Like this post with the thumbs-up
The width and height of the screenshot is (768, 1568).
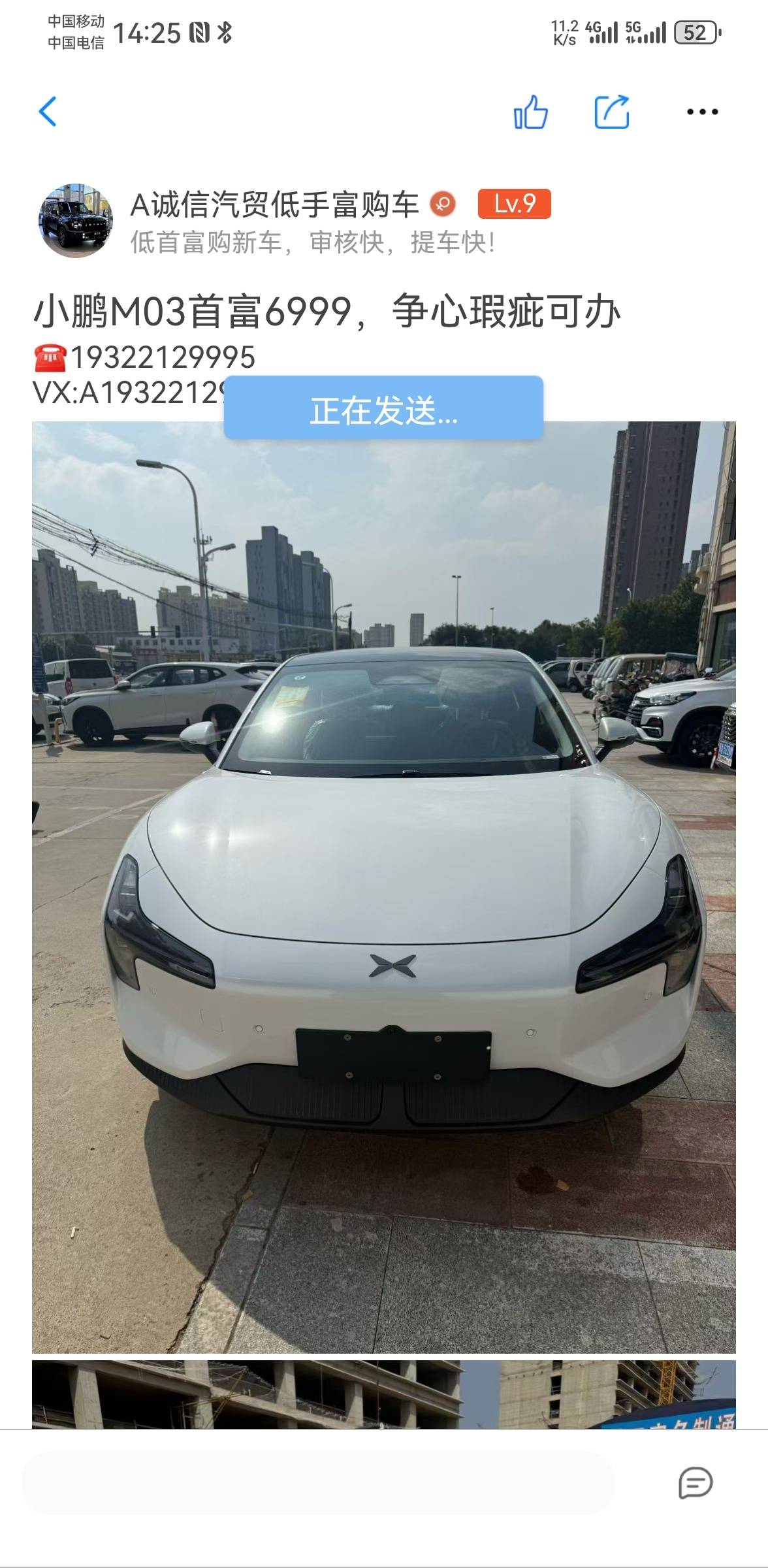[x=530, y=112]
